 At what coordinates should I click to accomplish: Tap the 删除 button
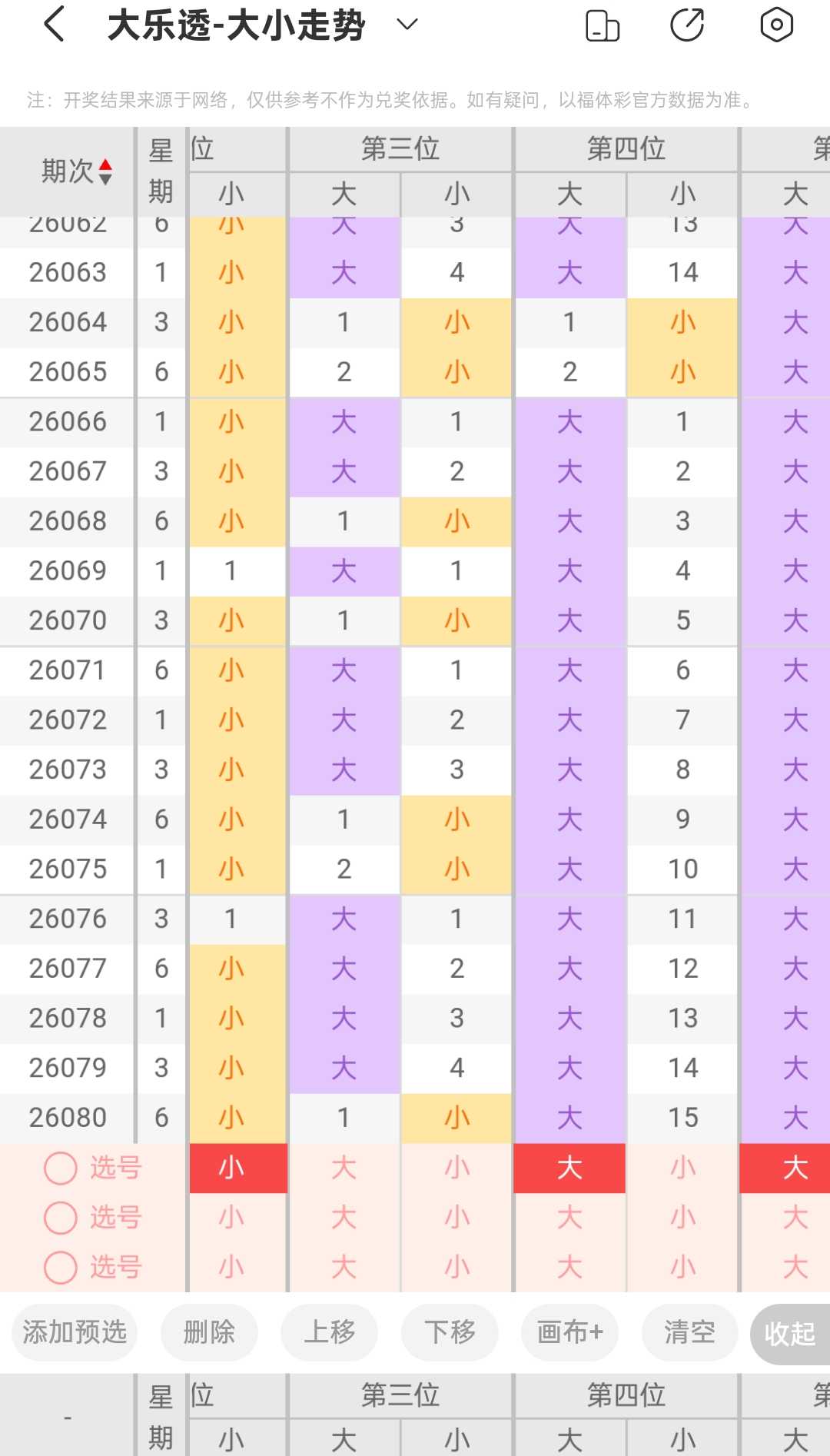(209, 1332)
